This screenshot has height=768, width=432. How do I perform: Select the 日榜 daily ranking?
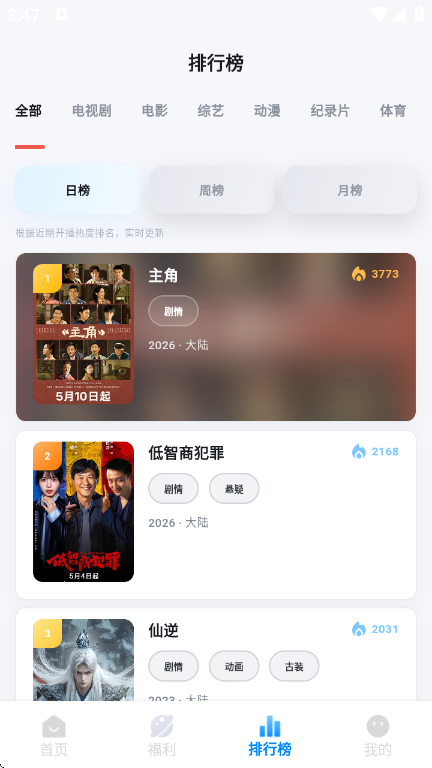(78, 190)
